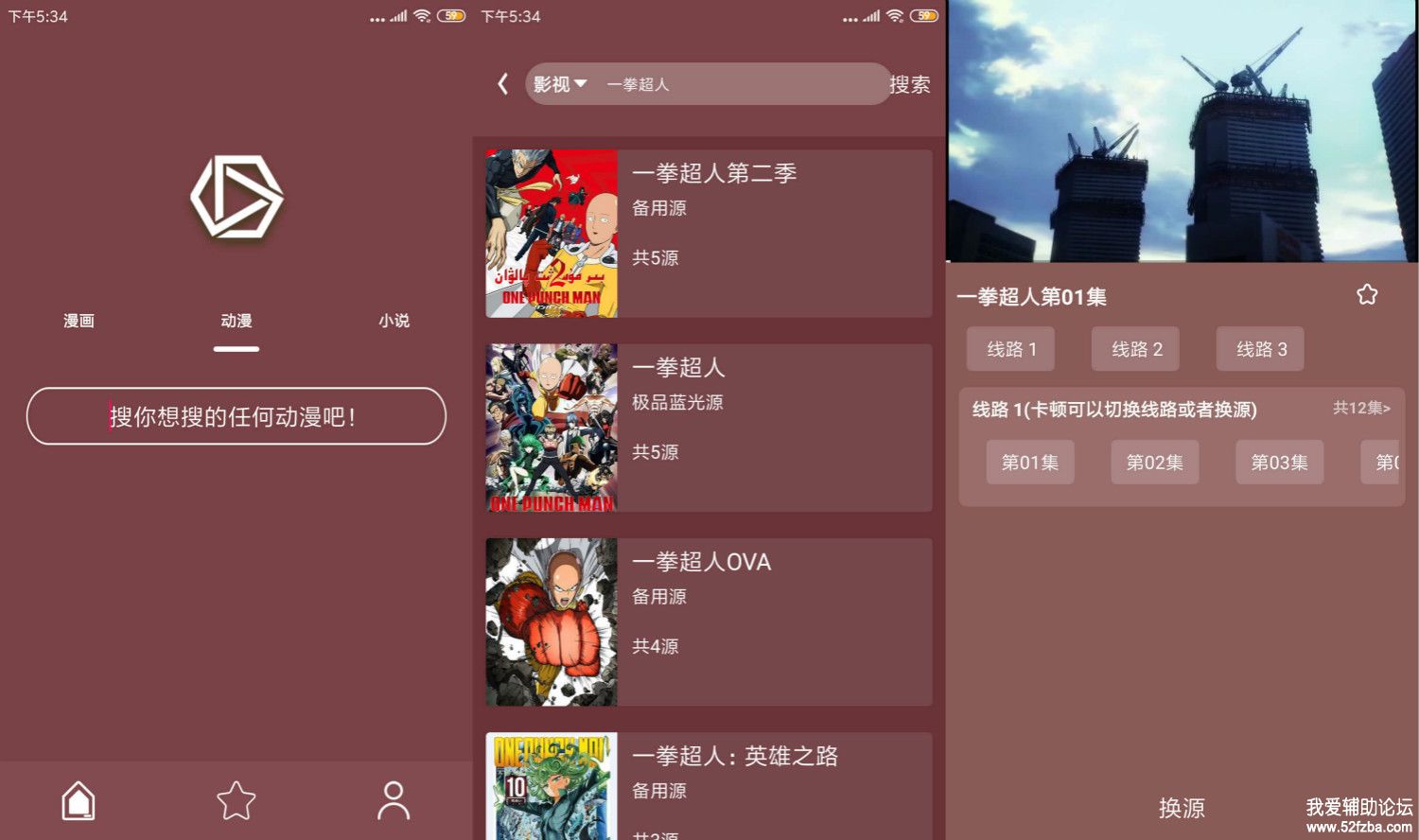
Task: Tap 换源 to change source
Action: pos(1182,808)
